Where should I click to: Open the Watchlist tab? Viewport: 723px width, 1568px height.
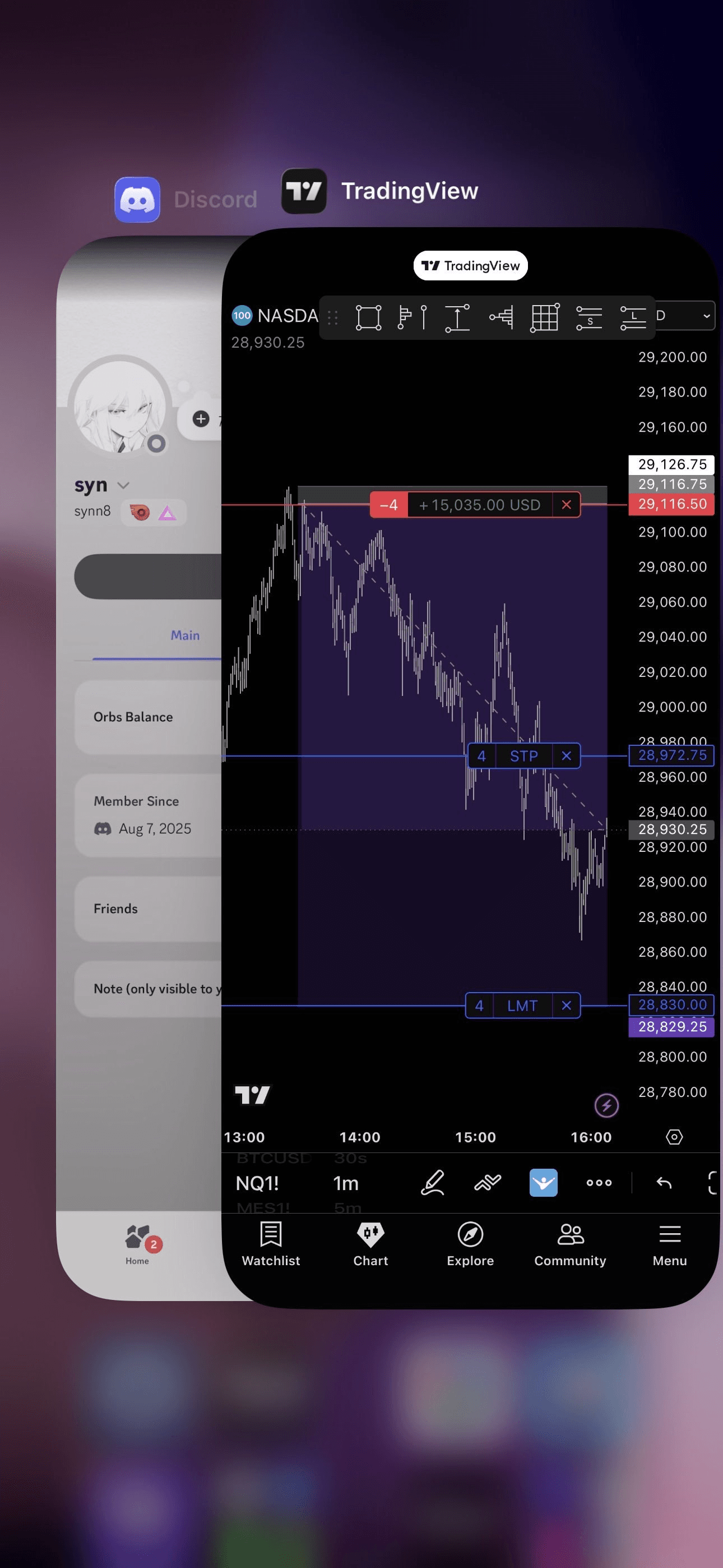pos(271,1244)
